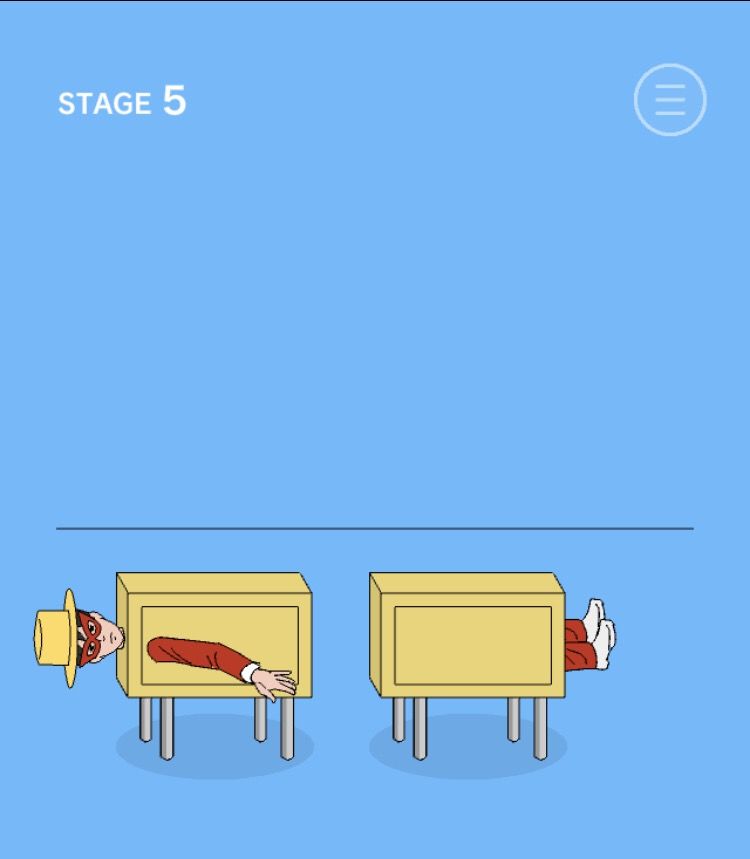Click the top bar of the menu icon
750x859 pixels.
669,88
